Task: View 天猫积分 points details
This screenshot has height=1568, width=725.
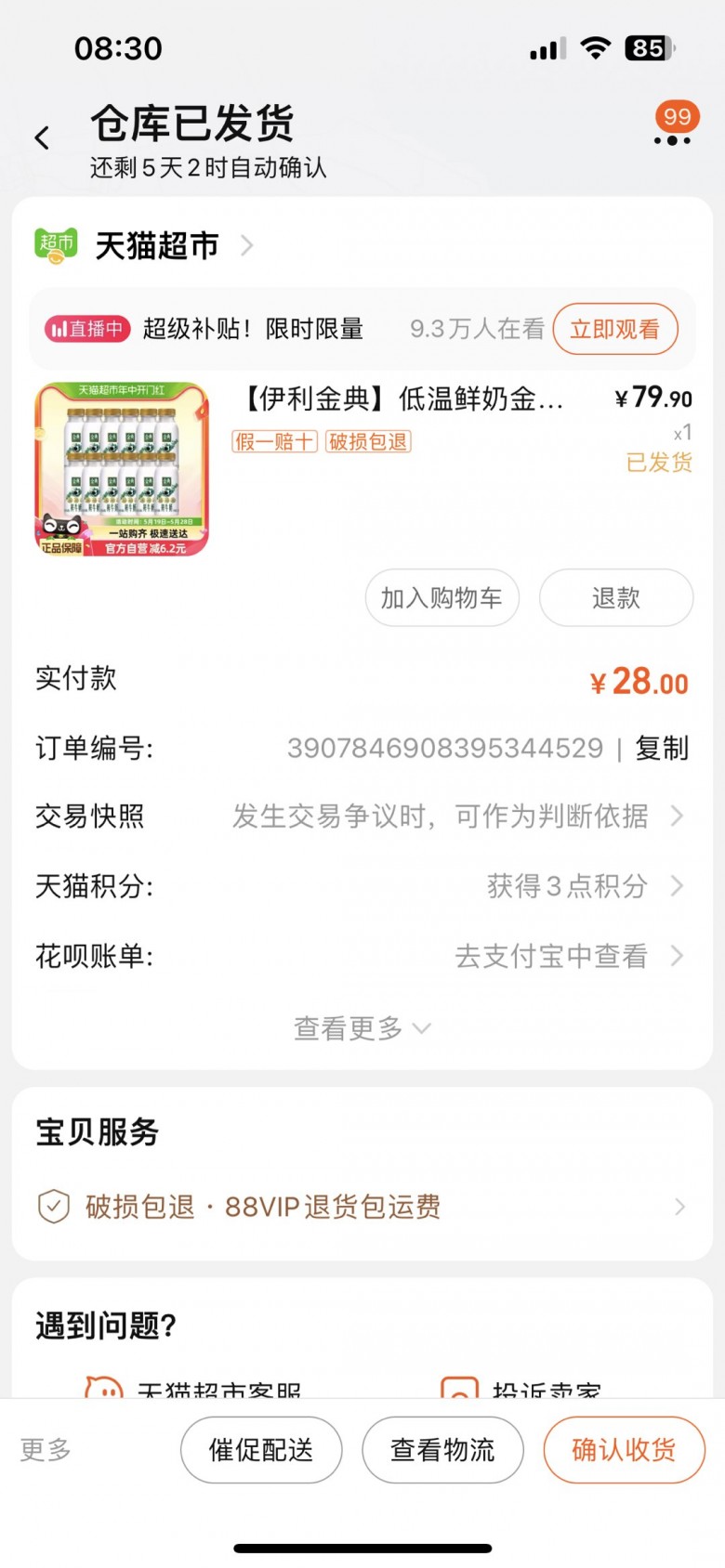Action: 567,886
